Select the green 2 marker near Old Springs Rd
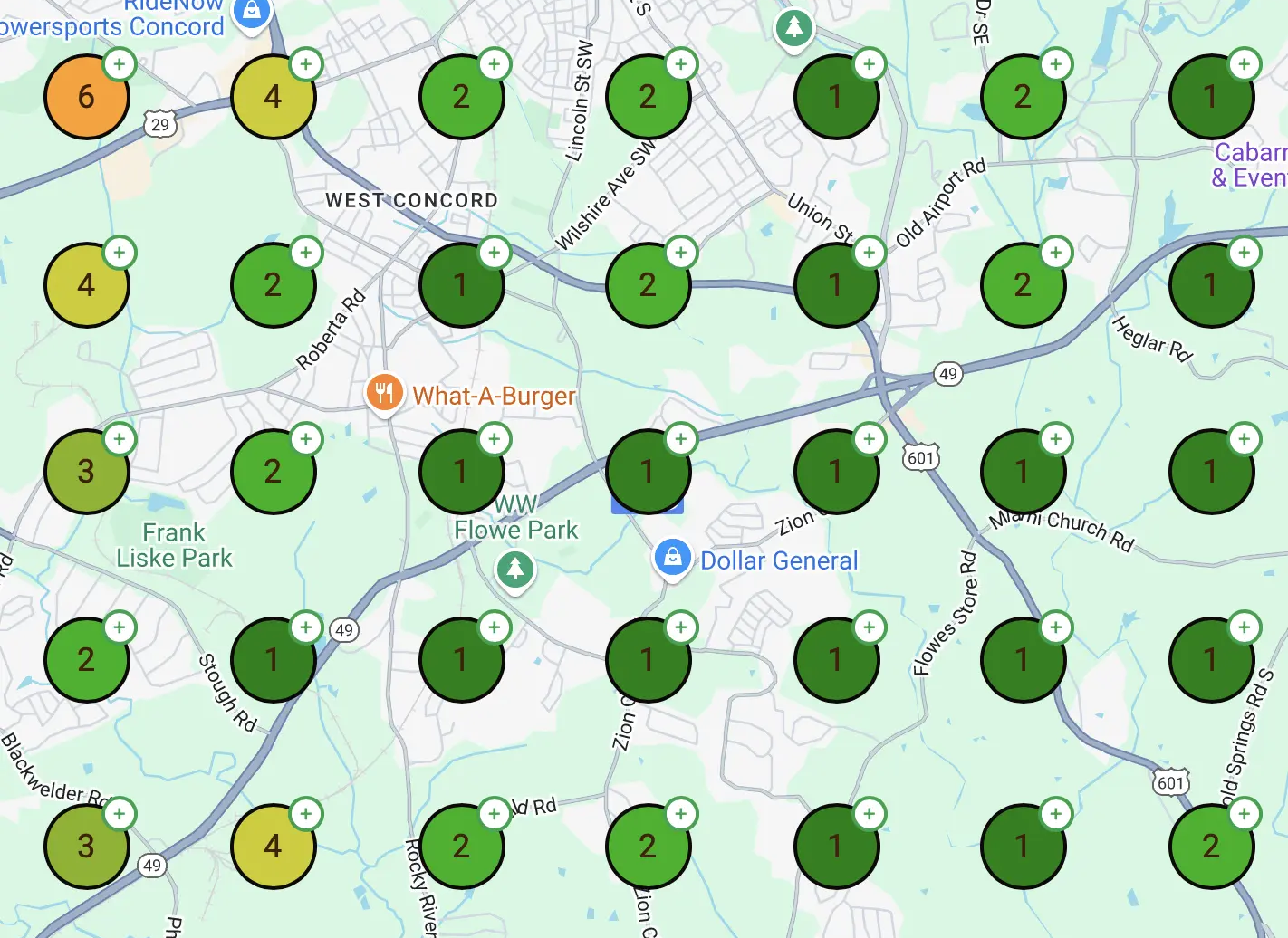The image size is (1288, 938). pos(1210,847)
